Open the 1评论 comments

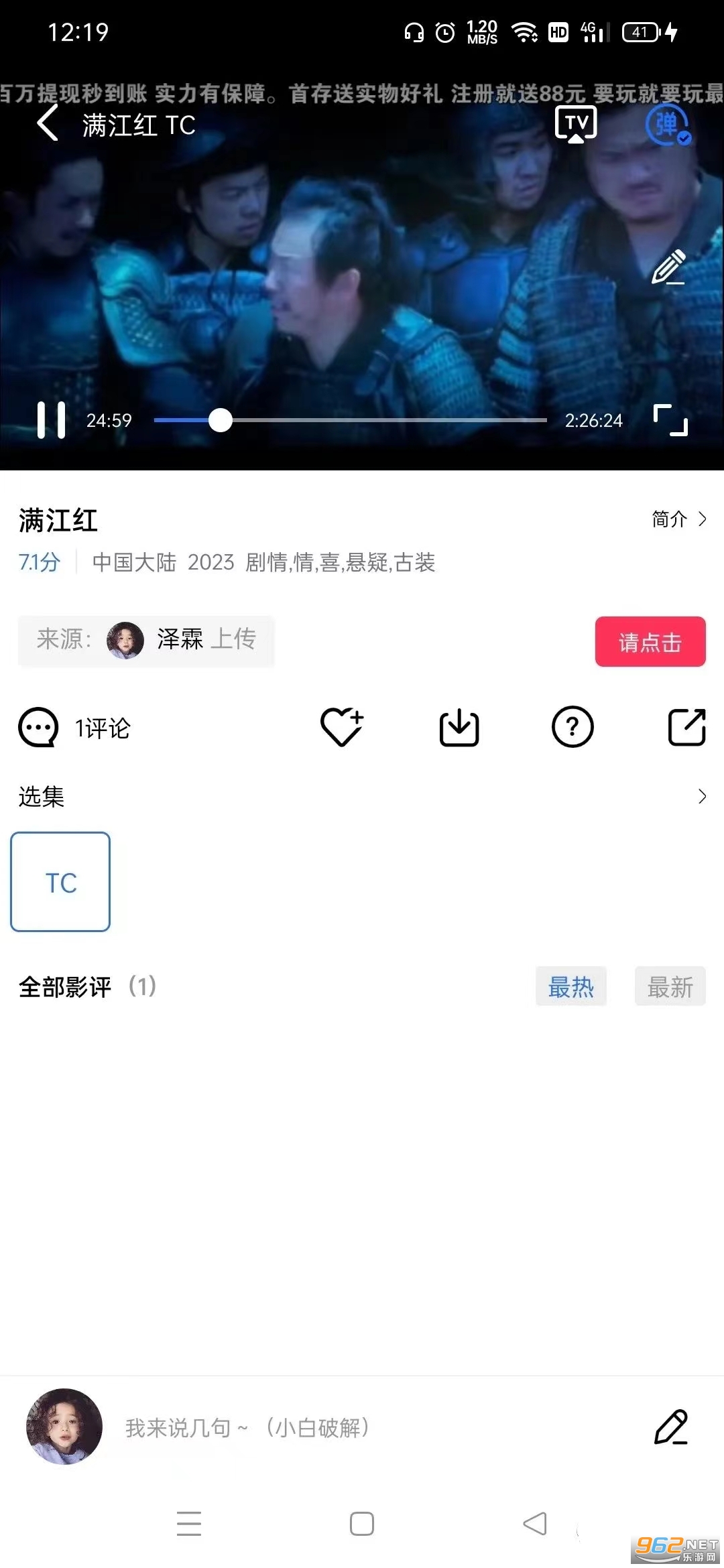click(x=75, y=728)
